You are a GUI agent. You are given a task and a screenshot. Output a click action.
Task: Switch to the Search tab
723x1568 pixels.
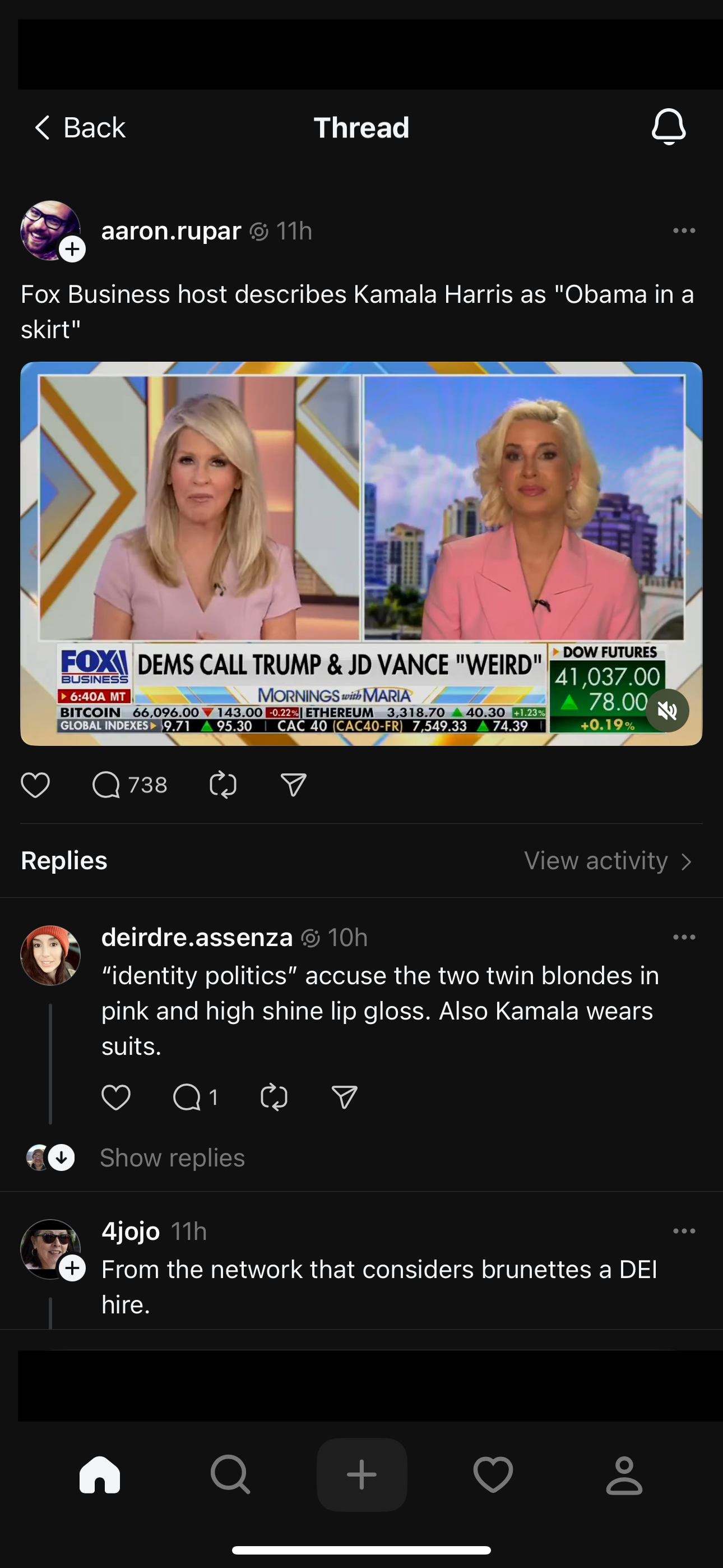click(230, 1474)
